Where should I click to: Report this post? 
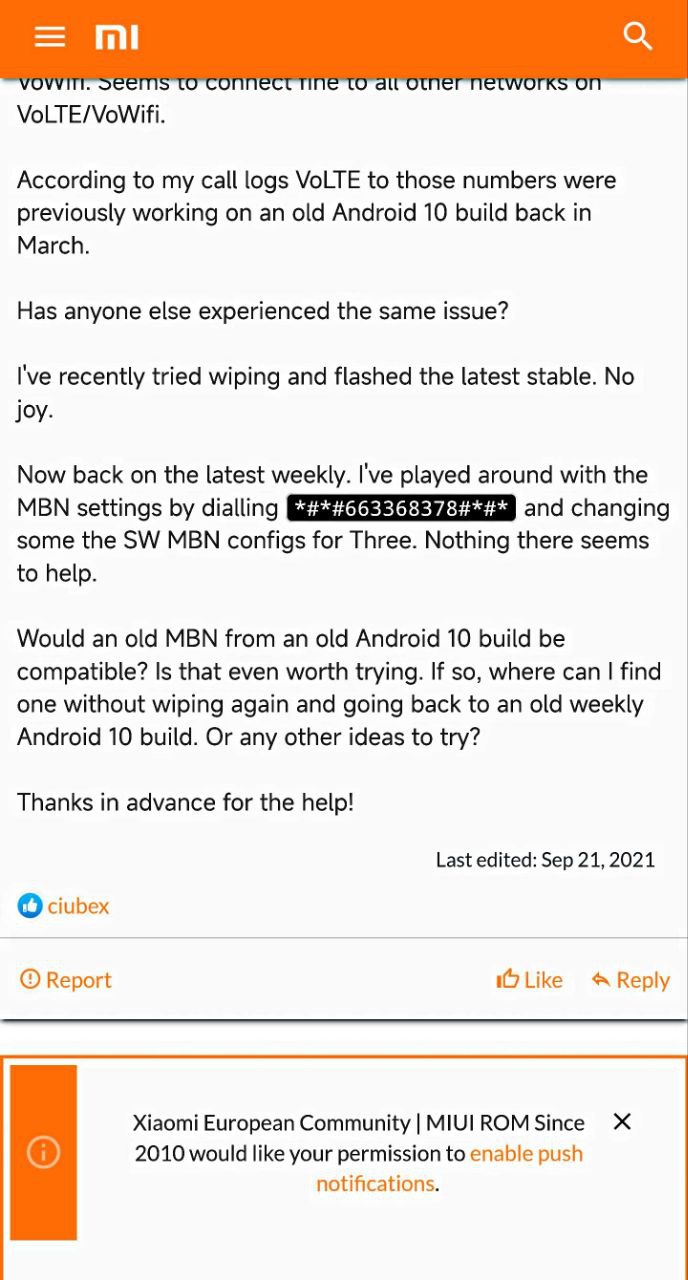click(66, 980)
